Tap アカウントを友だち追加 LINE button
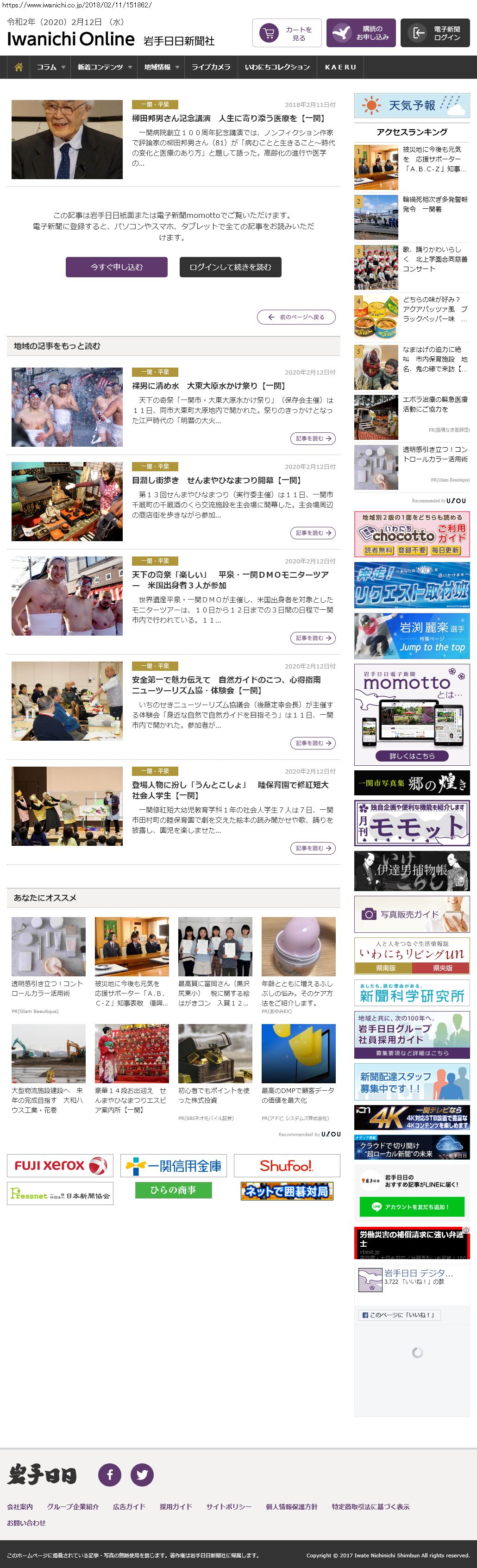The width and height of the screenshot is (477, 1568). pyautogui.click(x=412, y=1206)
